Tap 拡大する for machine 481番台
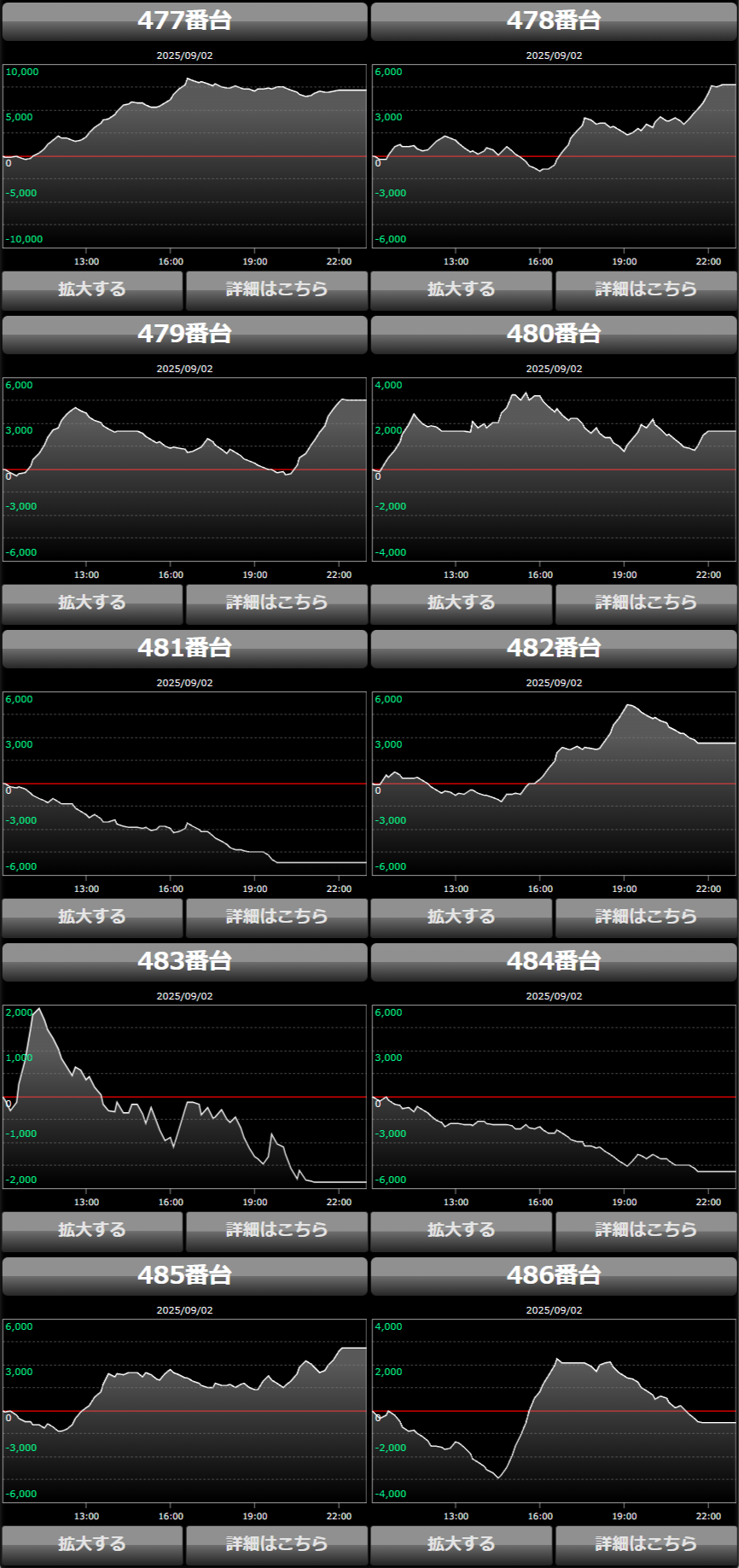The height and width of the screenshot is (1568, 739). 92,917
